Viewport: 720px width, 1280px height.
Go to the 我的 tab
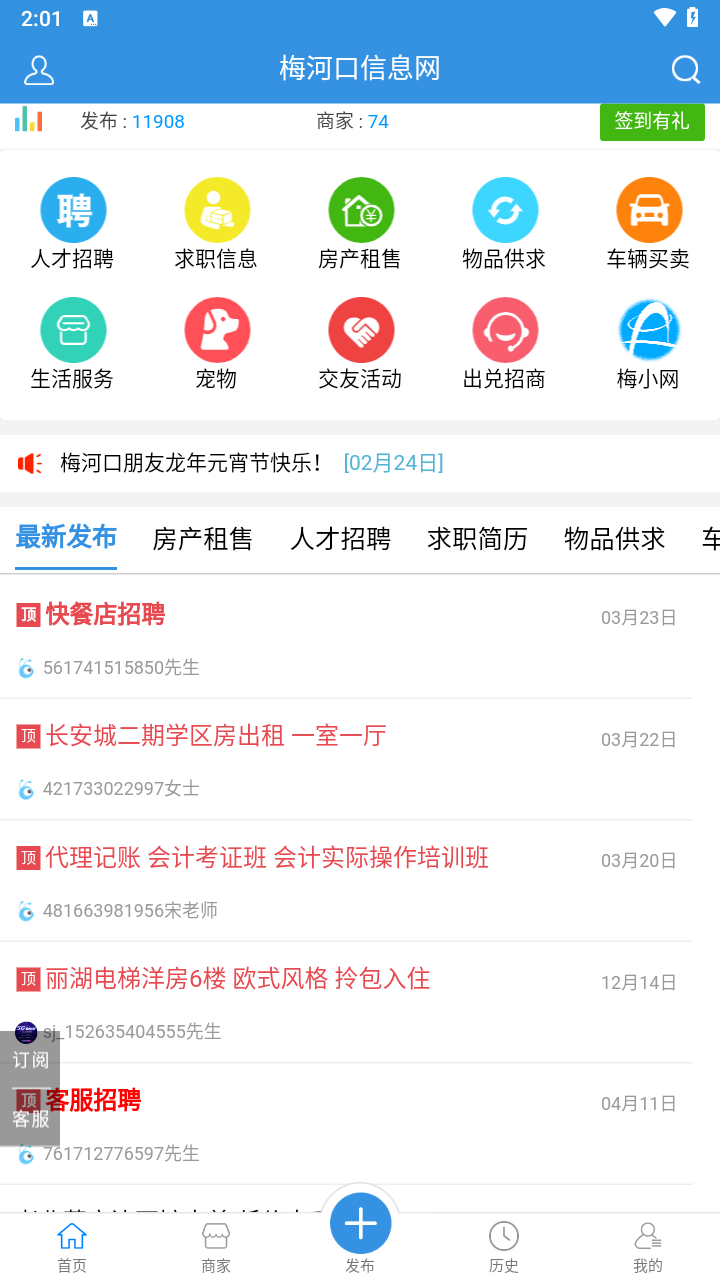click(x=648, y=1247)
